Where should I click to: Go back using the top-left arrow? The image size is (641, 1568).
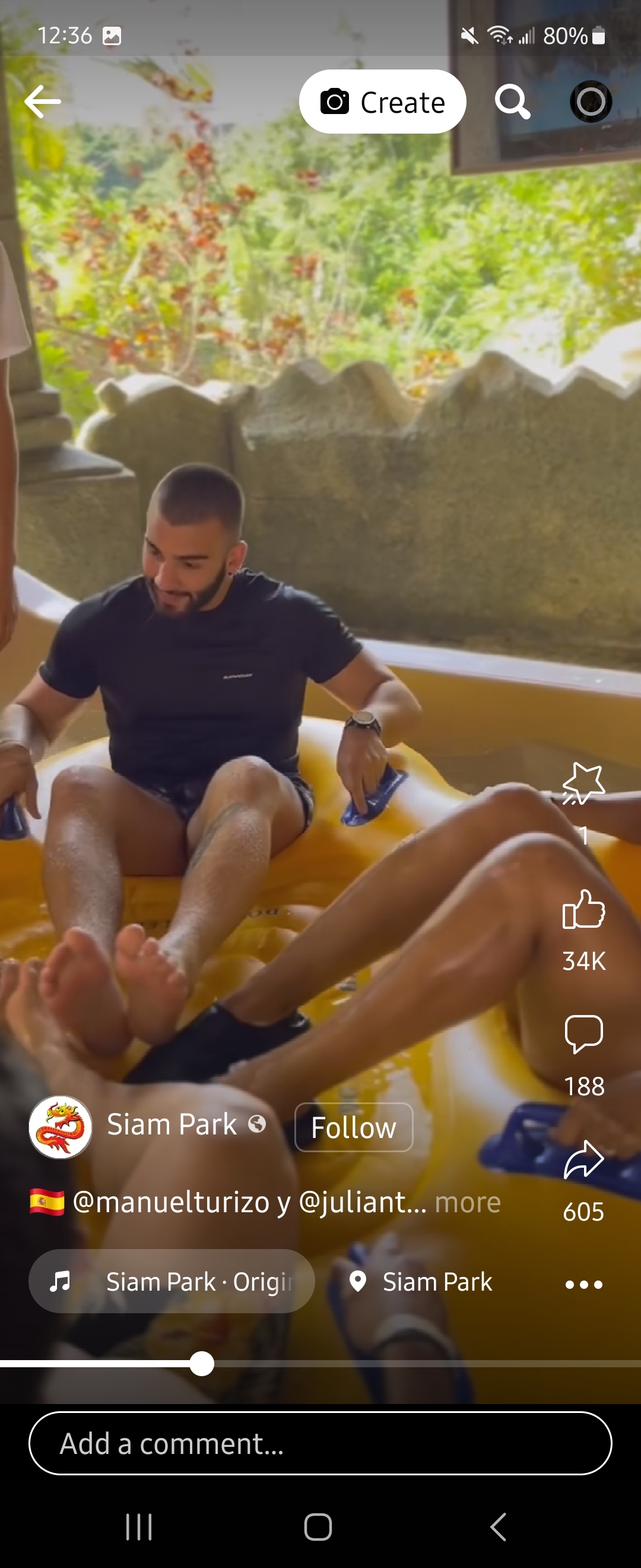(43, 101)
